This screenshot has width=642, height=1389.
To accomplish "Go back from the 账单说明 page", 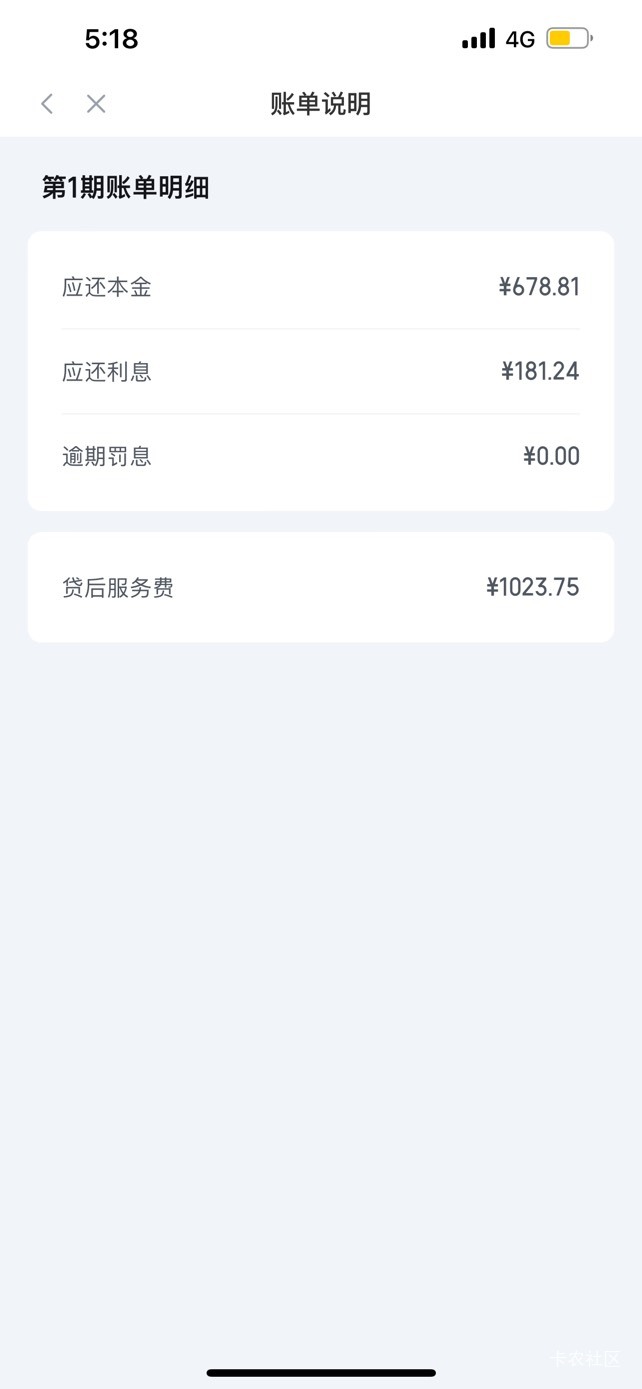I will click(x=47, y=104).
